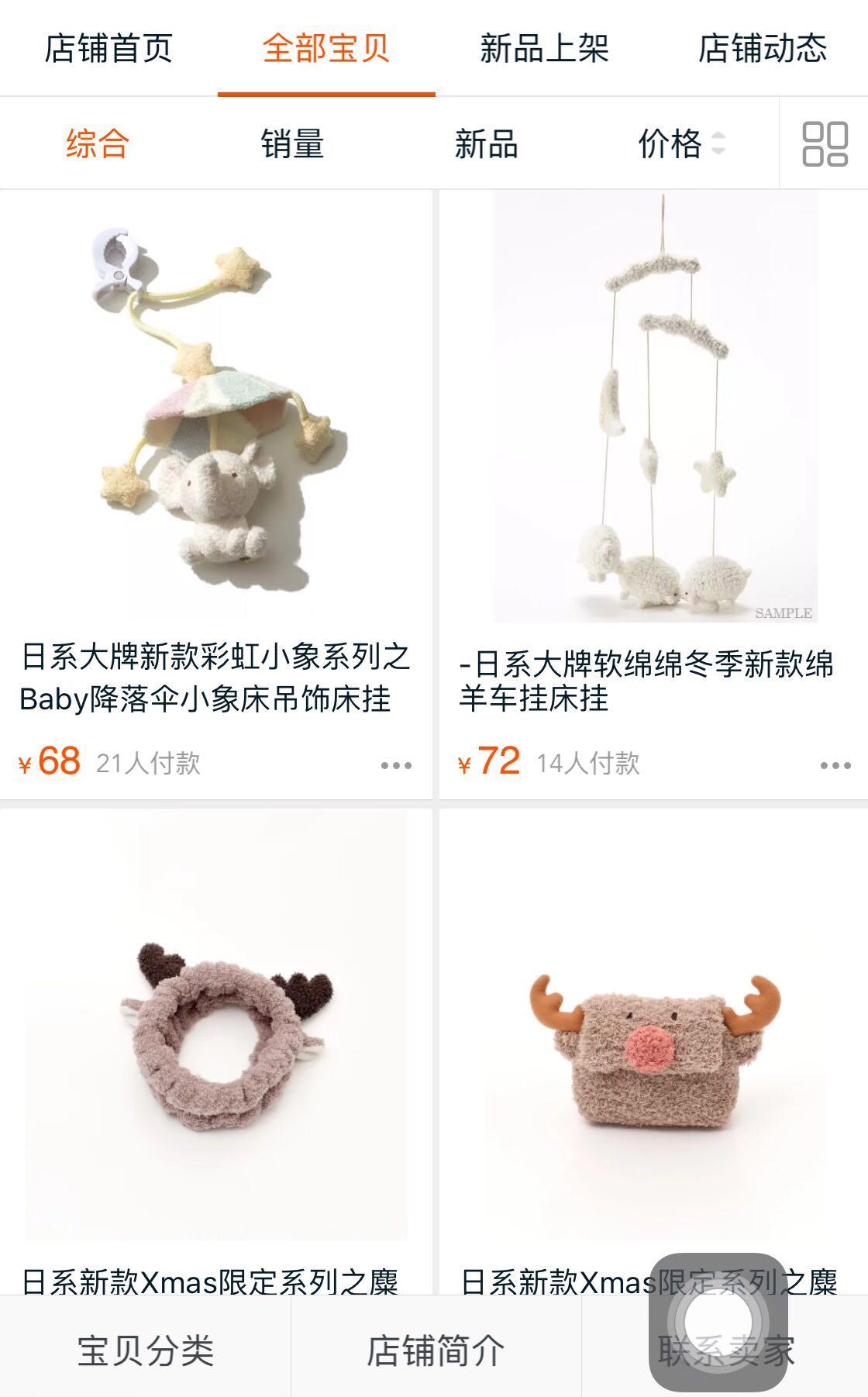The width and height of the screenshot is (868, 1397).
Task: Toggle the grid layout view icon
Action: [825, 144]
